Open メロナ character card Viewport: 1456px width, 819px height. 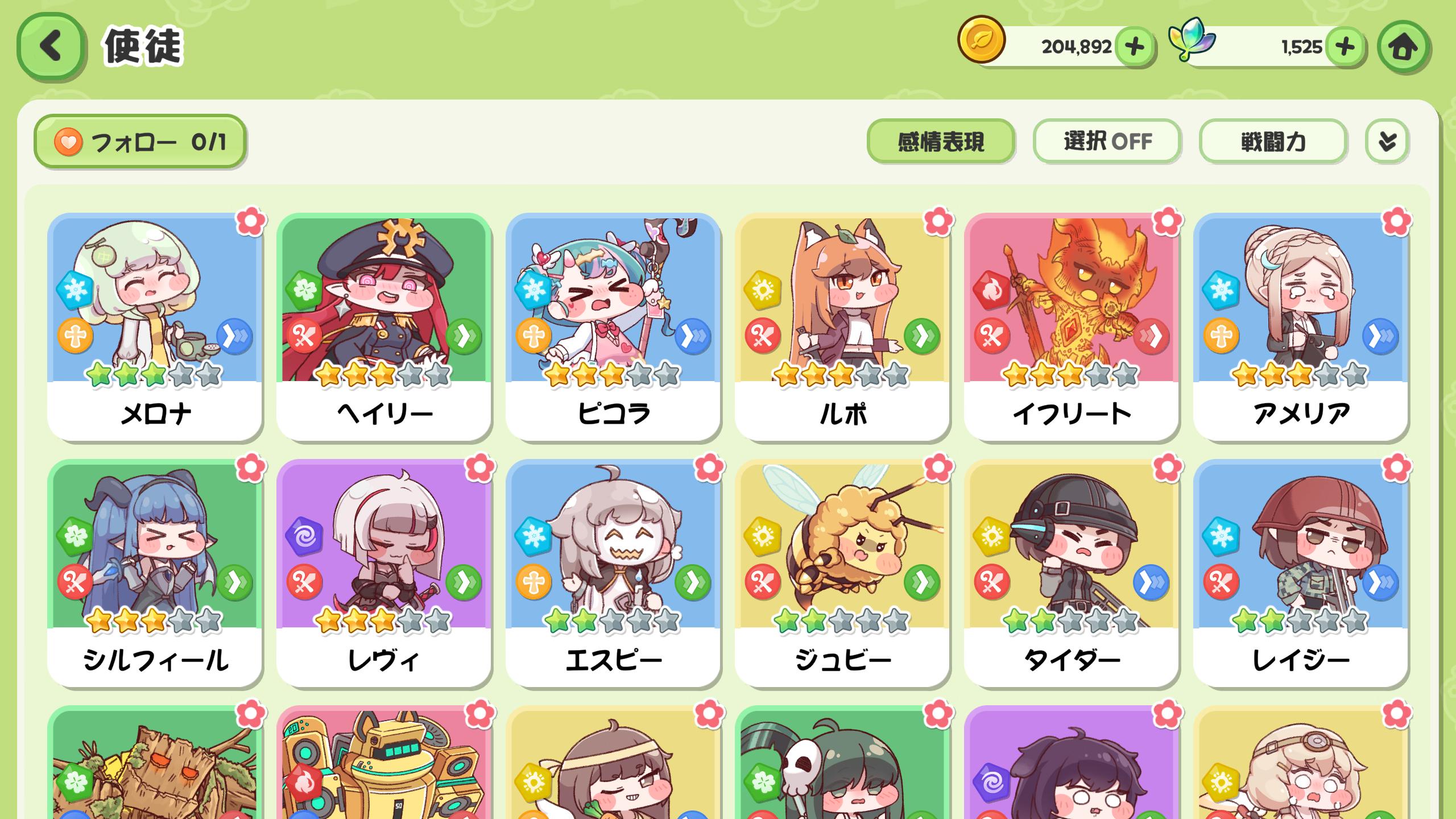coord(155,327)
